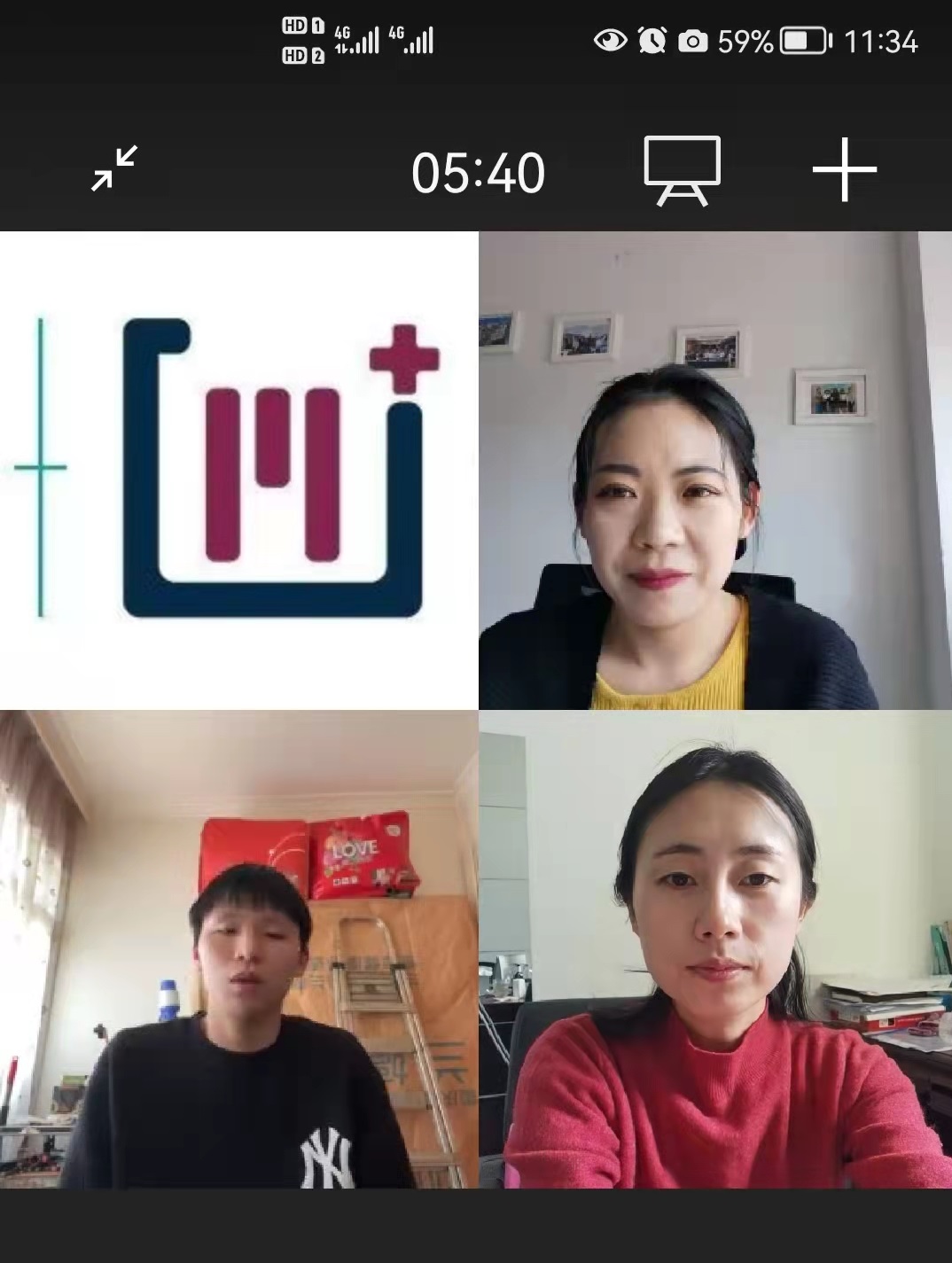This screenshot has height=1263, width=952.
Task: Enlarge the video of woman in yellow top
Action: coord(714,470)
